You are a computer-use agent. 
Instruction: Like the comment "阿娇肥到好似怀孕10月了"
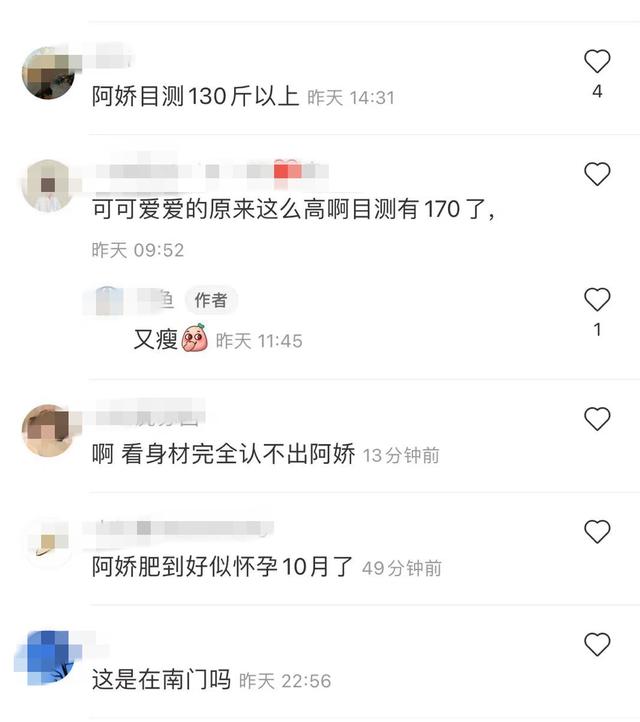point(597,531)
